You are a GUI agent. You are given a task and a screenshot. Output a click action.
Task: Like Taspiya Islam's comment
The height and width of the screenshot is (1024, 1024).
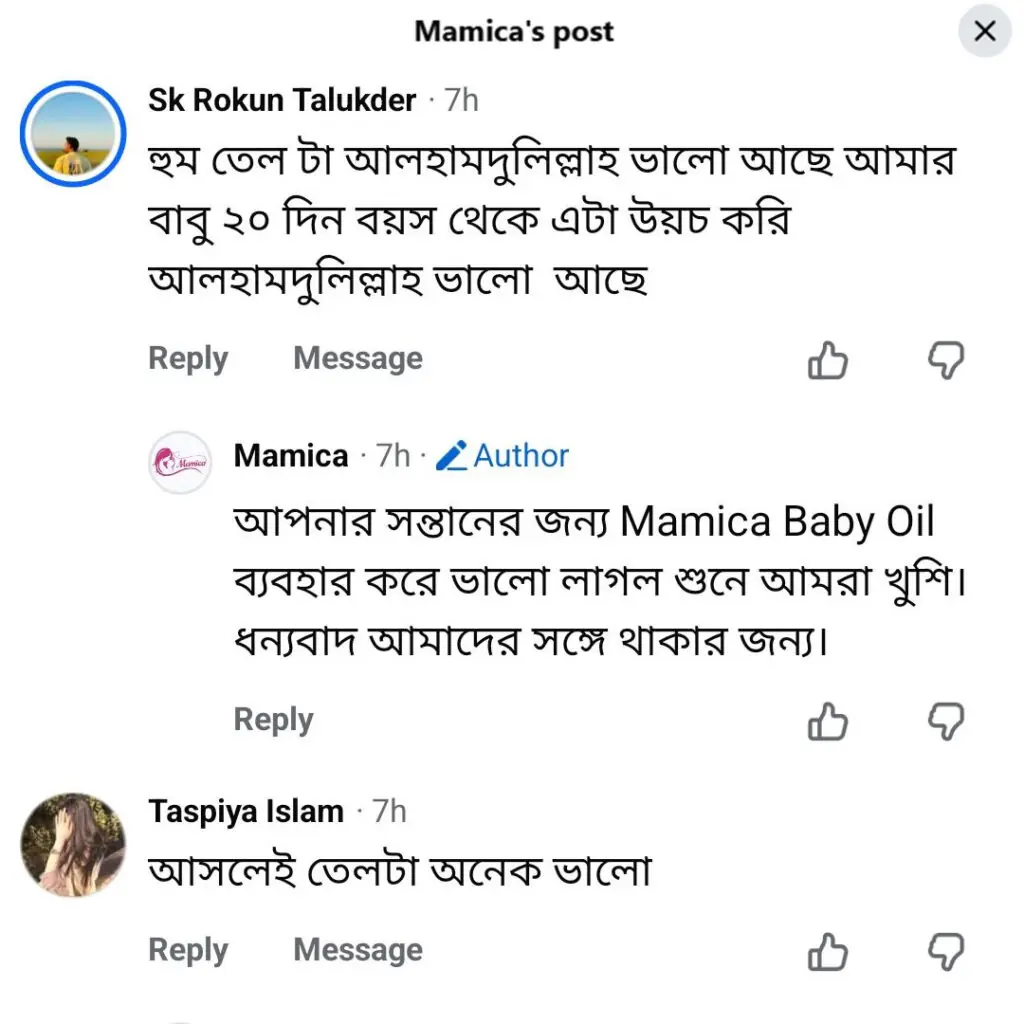[x=827, y=951]
